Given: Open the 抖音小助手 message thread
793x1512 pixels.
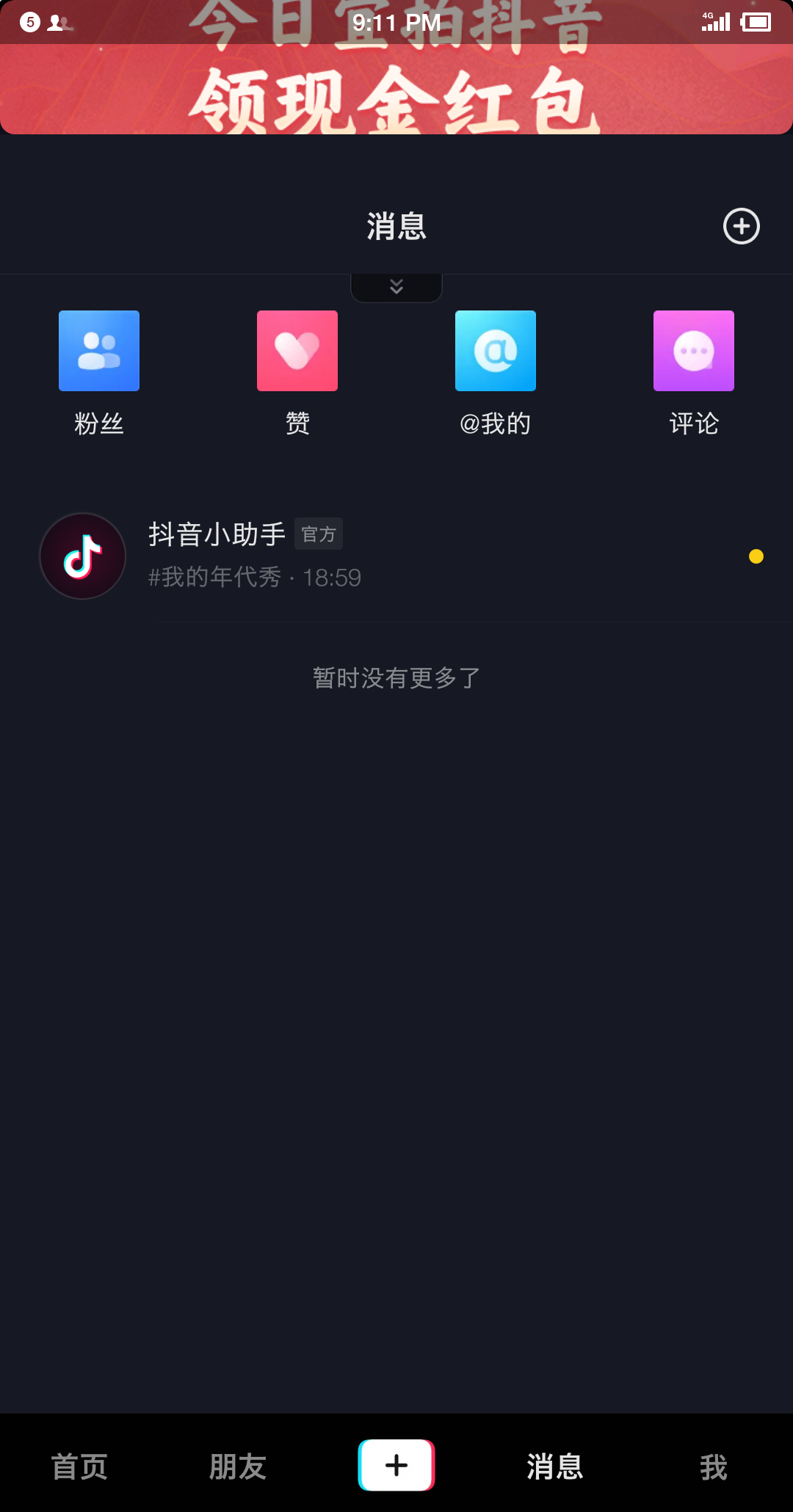Looking at the screenshot, I should 396,556.
